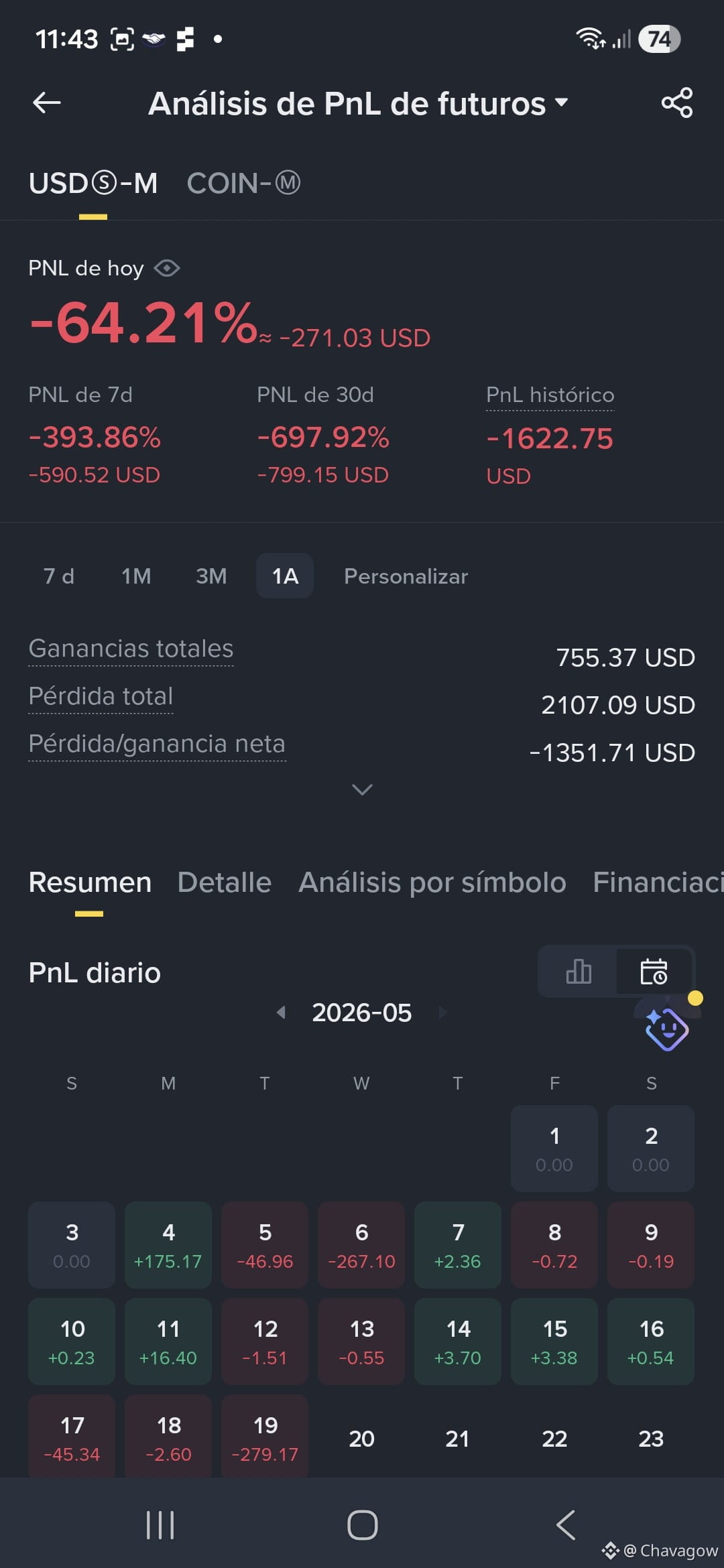Open calendar day 11 with +16.40
The height and width of the screenshot is (1568, 724).
(168, 1341)
